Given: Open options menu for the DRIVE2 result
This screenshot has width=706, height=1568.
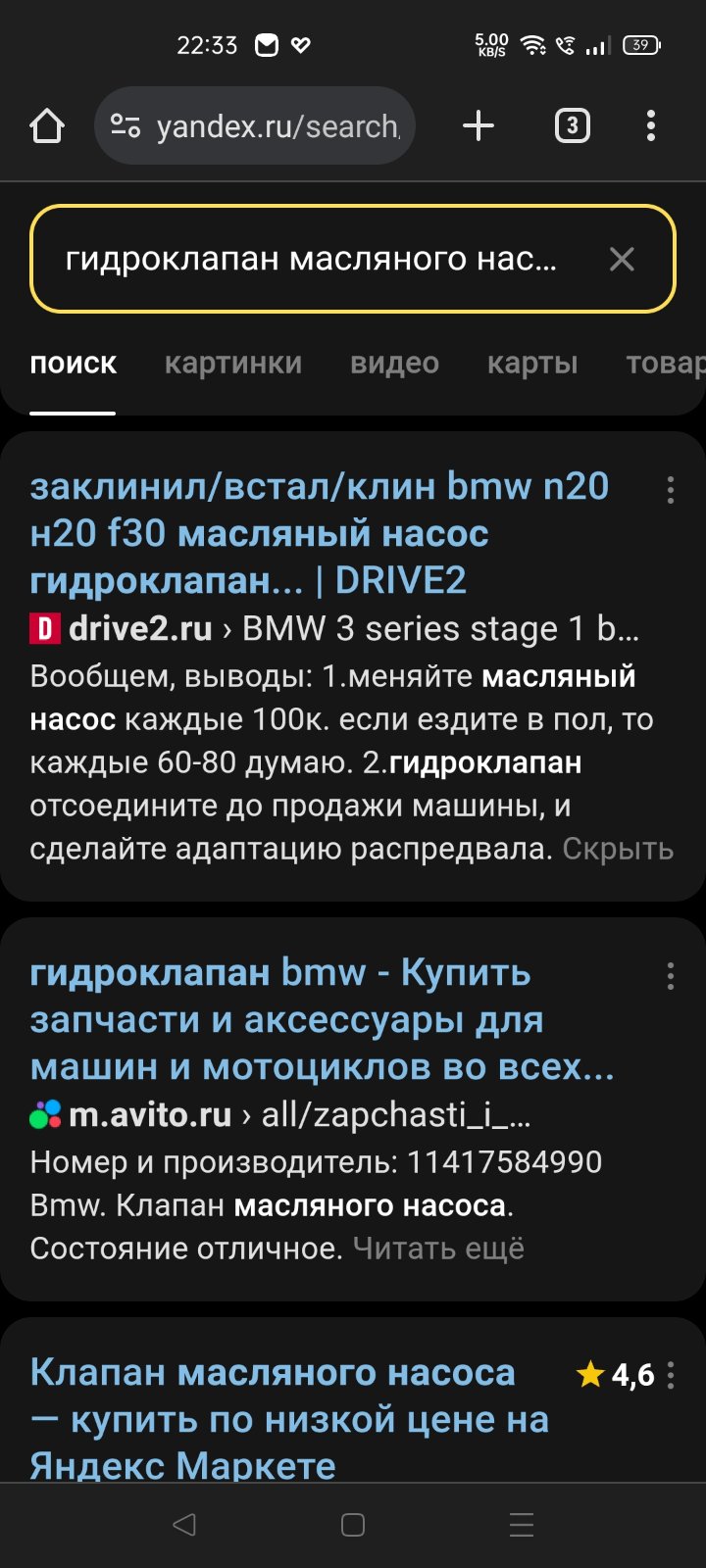Looking at the screenshot, I should [x=671, y=490].
